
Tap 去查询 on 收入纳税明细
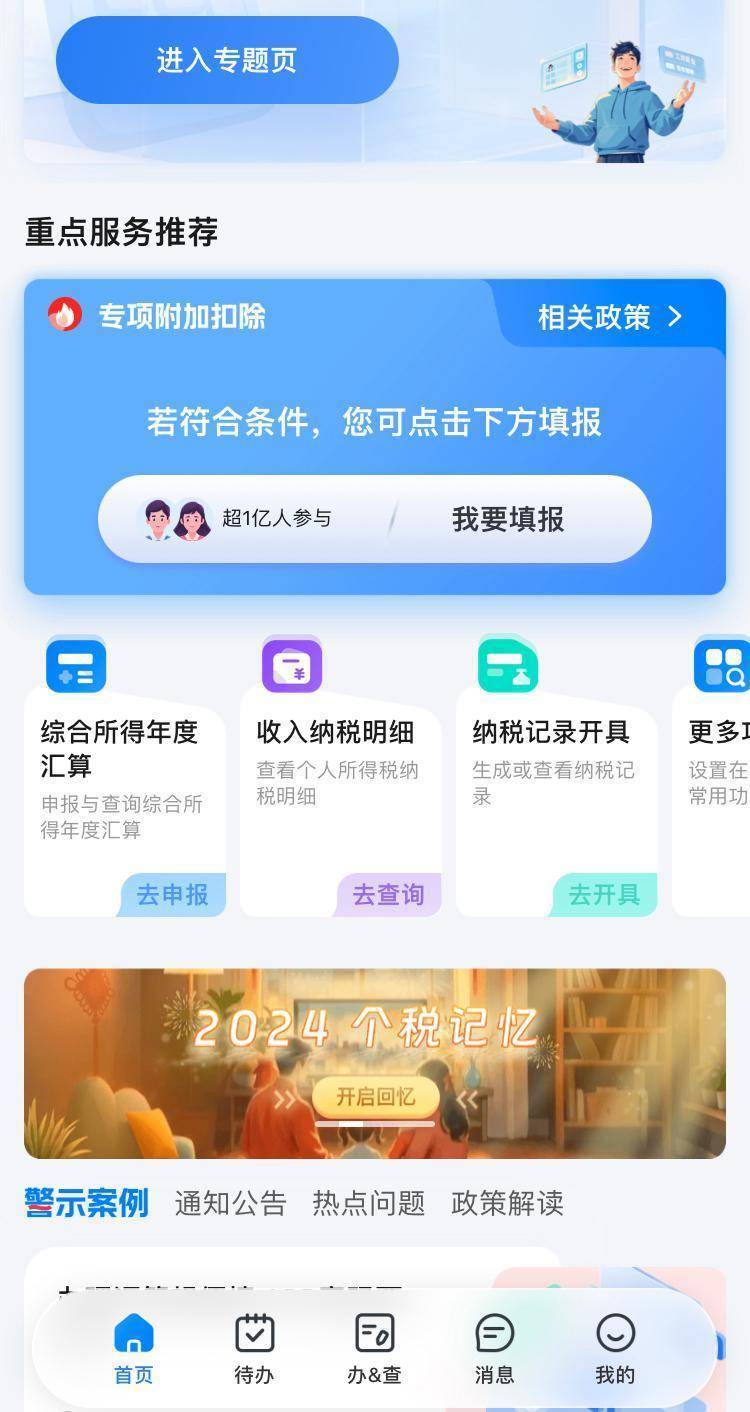(388, 894)
